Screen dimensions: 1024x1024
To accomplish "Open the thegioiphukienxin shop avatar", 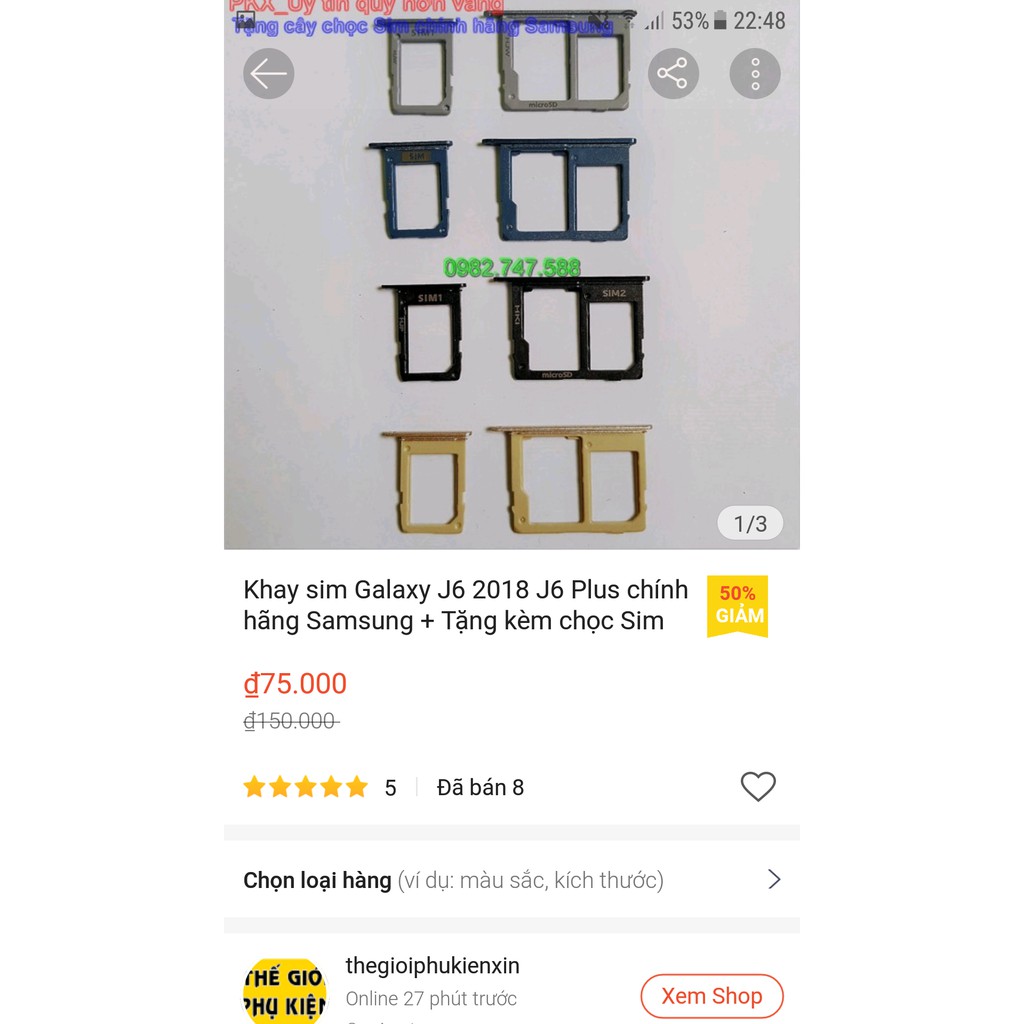I will tap(285, 990).
